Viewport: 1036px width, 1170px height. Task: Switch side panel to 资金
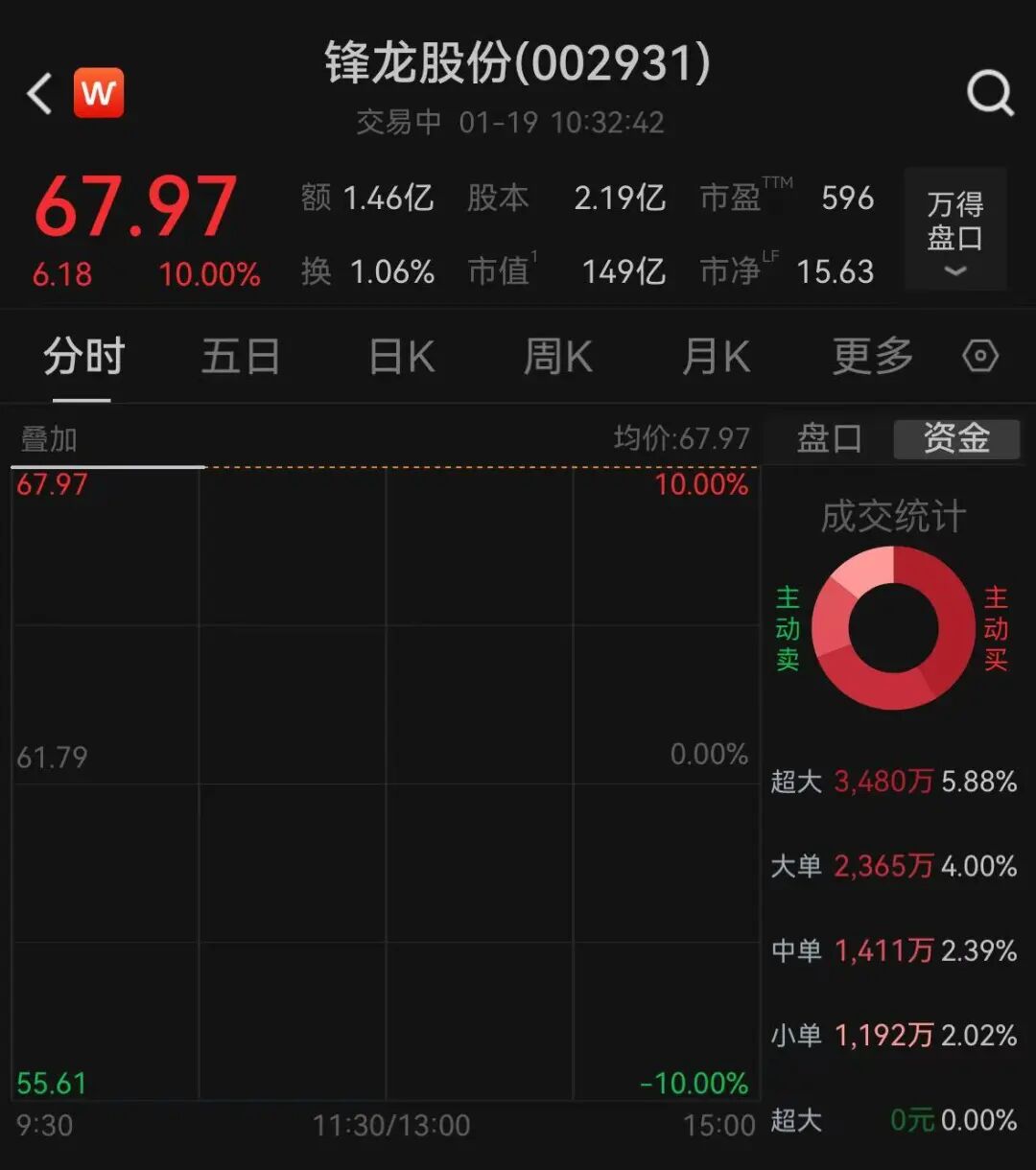(956, 439)
